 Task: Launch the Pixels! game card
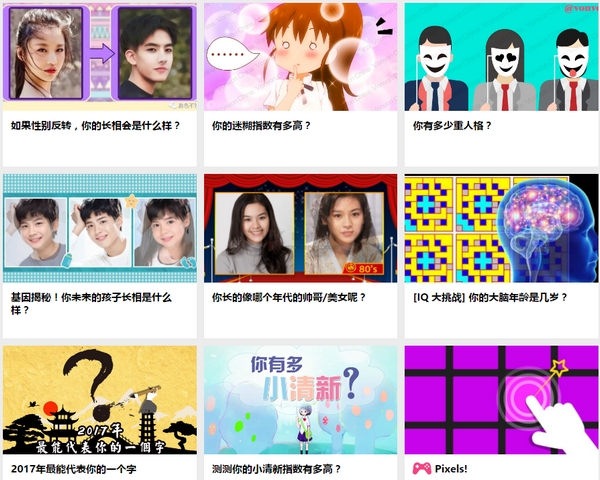coord(501,402)
